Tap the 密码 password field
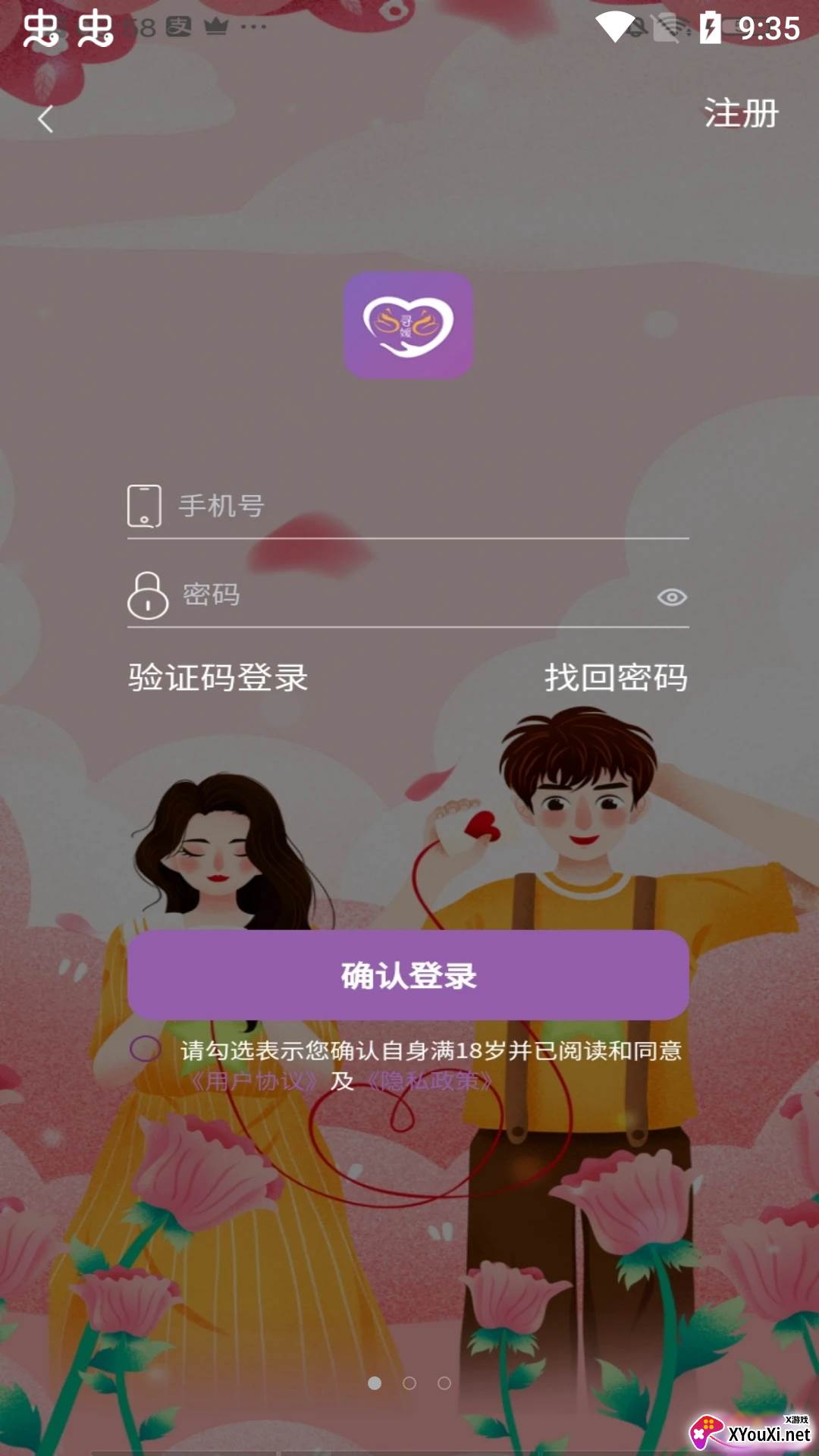The height and width of the screenshot is (1456, 819). (x=409, y=595)
